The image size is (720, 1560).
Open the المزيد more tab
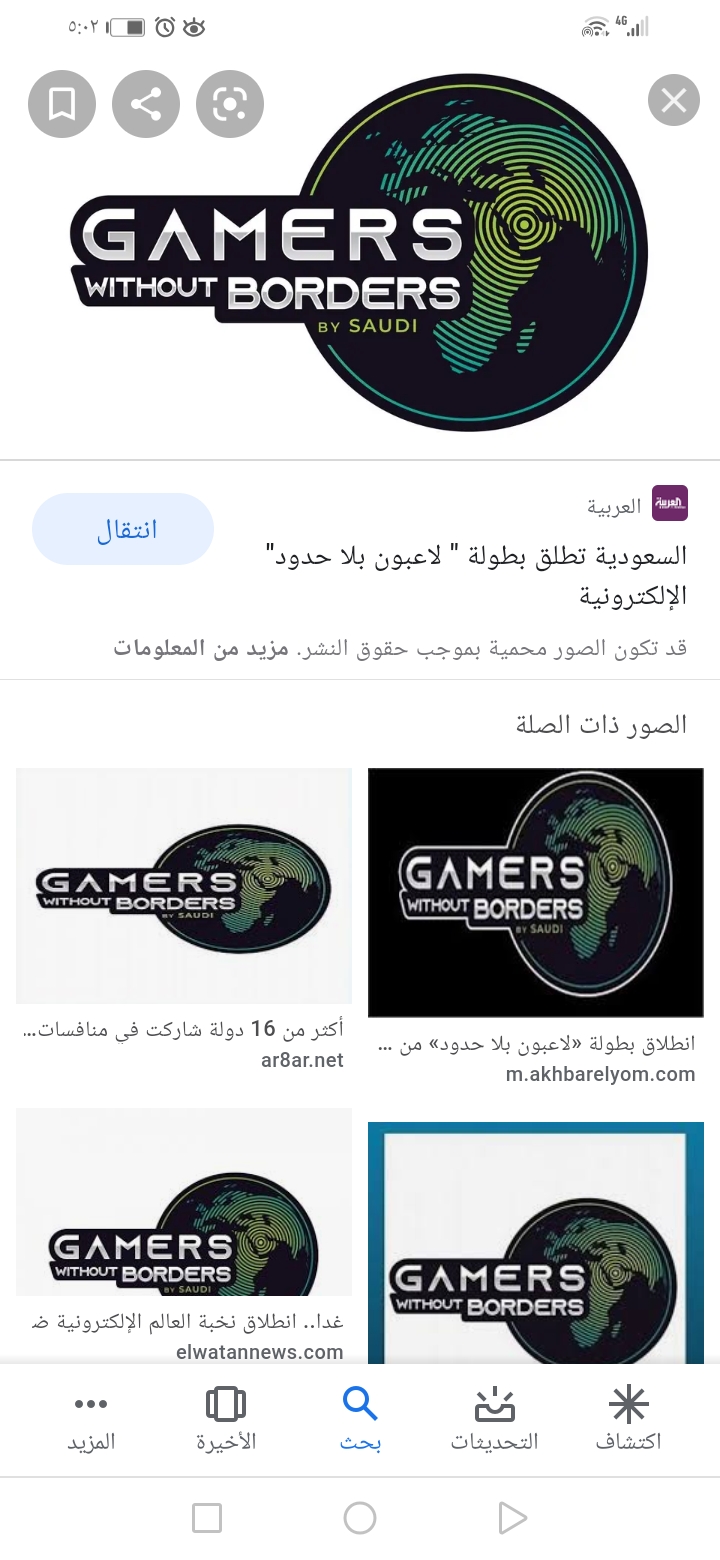click(x=92, y=1418)
